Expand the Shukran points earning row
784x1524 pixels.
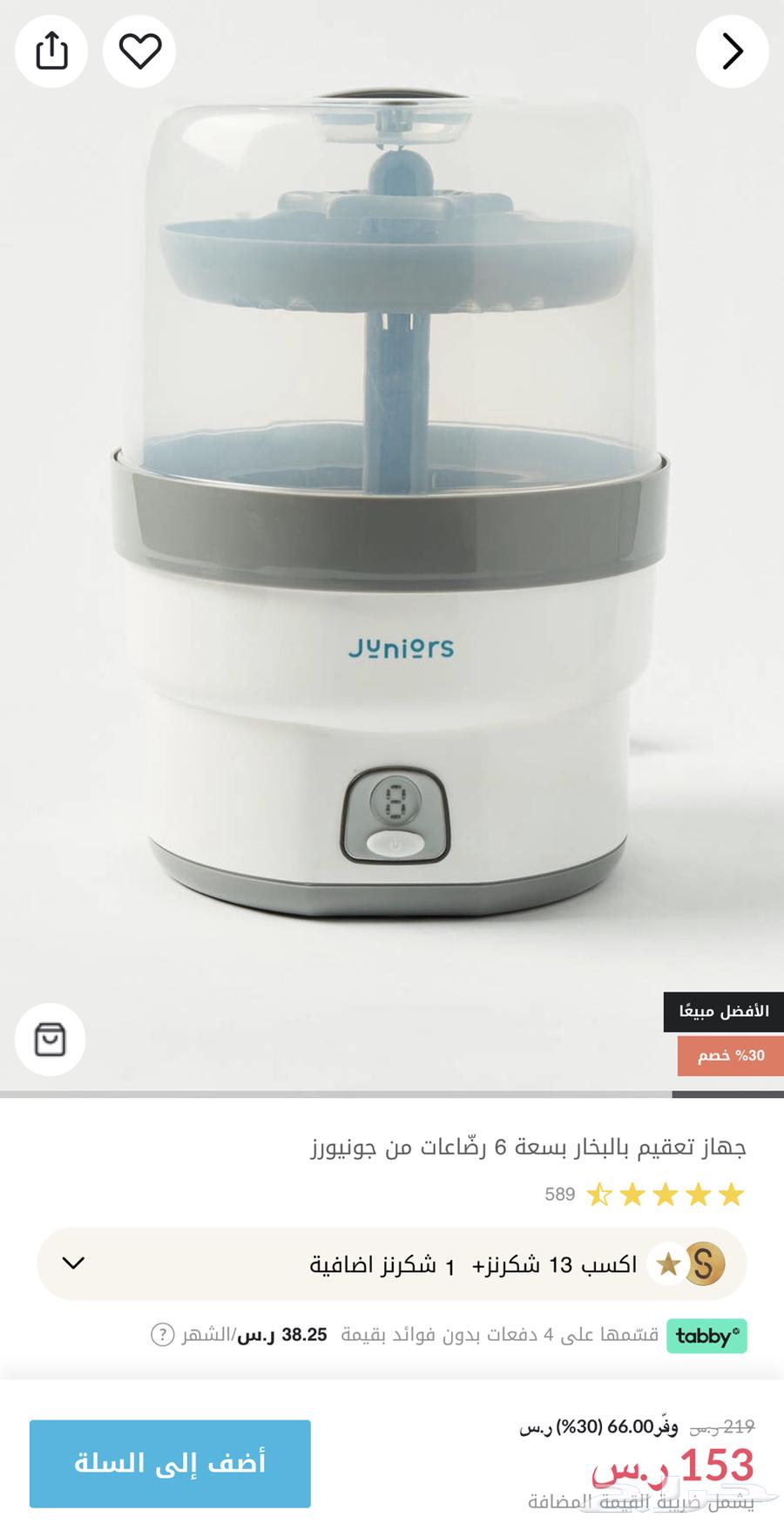[74, 1263]
